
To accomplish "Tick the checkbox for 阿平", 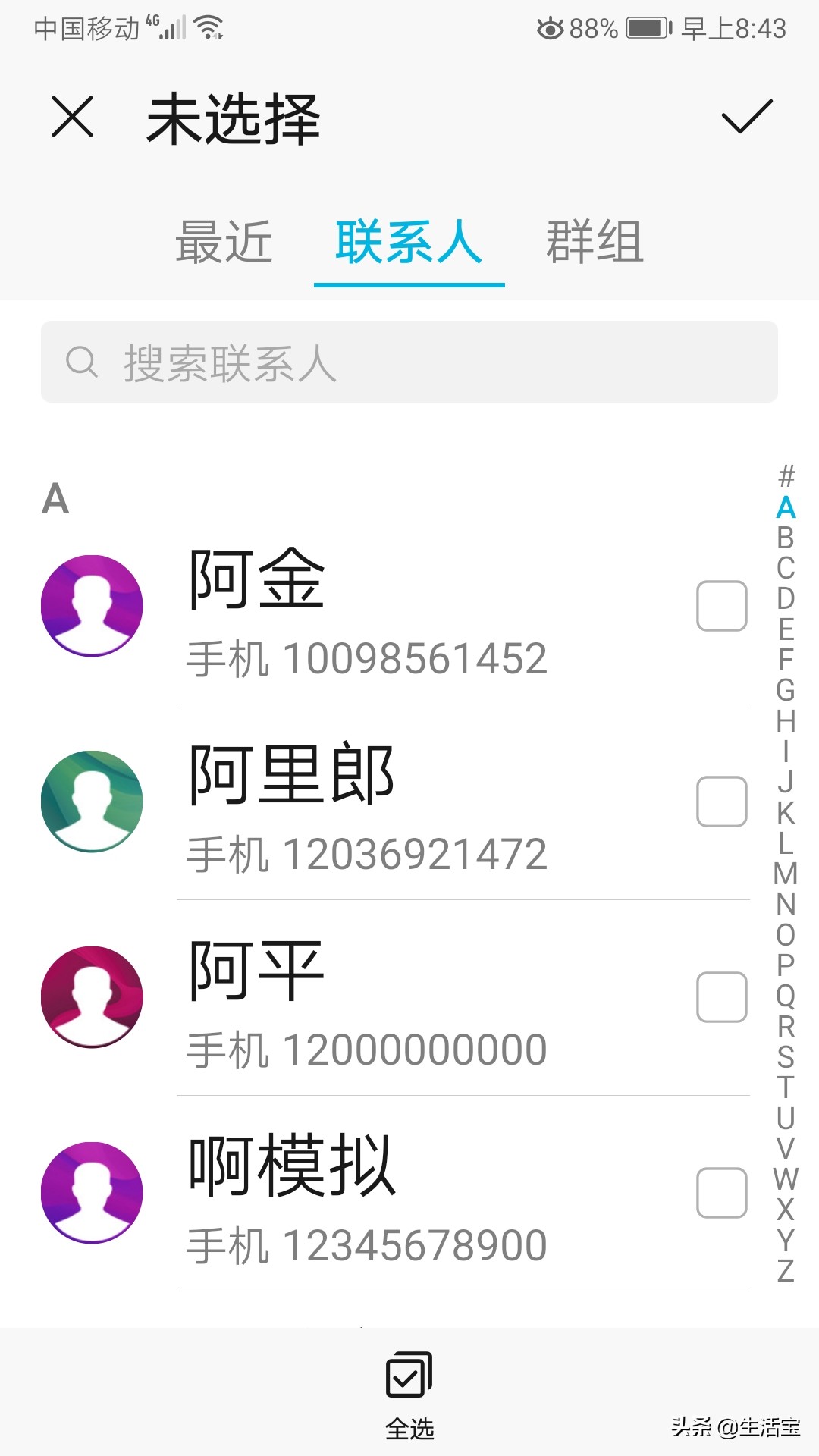I will [x=721, y=997].
